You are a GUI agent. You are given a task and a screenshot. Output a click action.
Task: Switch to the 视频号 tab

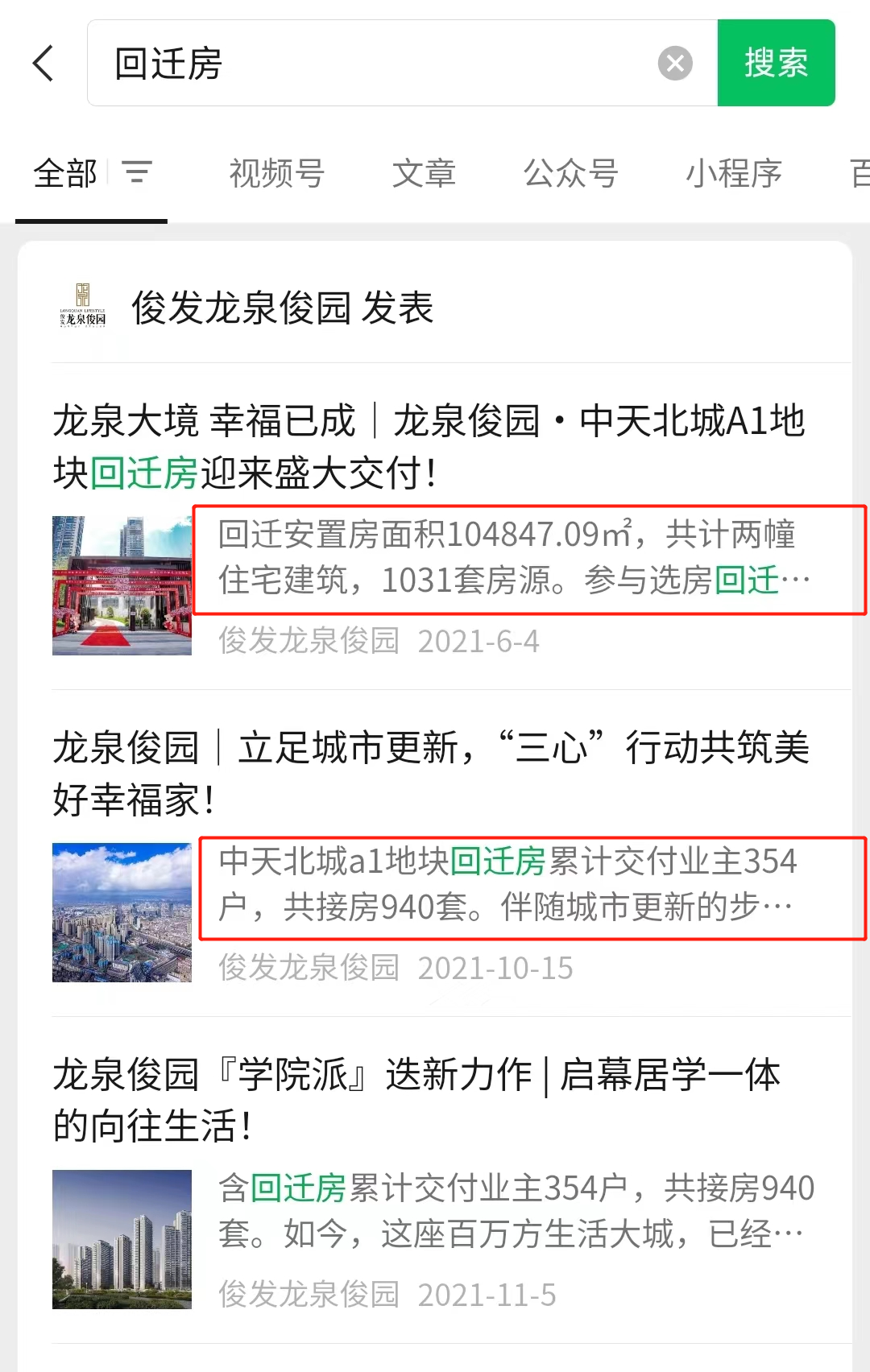[276, 173]
